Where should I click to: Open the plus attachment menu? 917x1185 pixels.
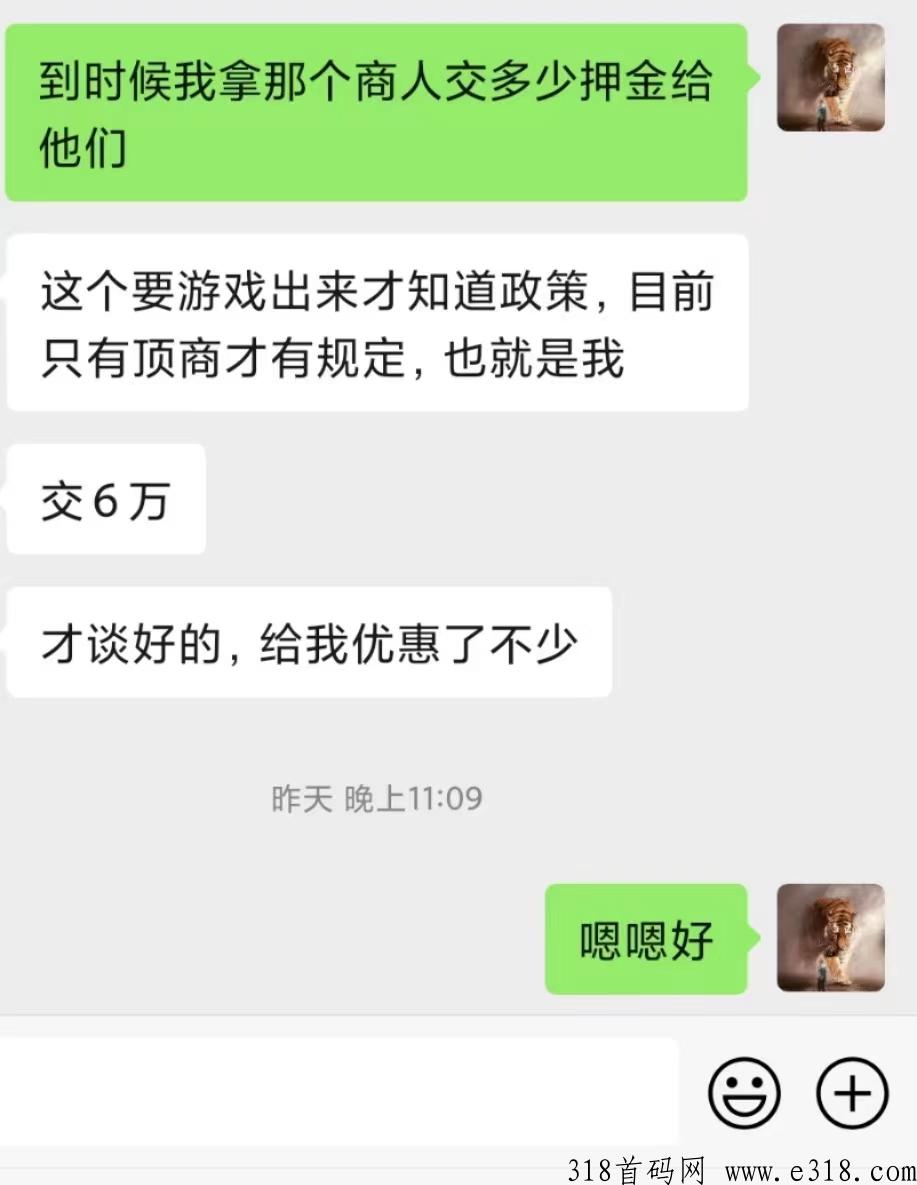point(852,1091)
